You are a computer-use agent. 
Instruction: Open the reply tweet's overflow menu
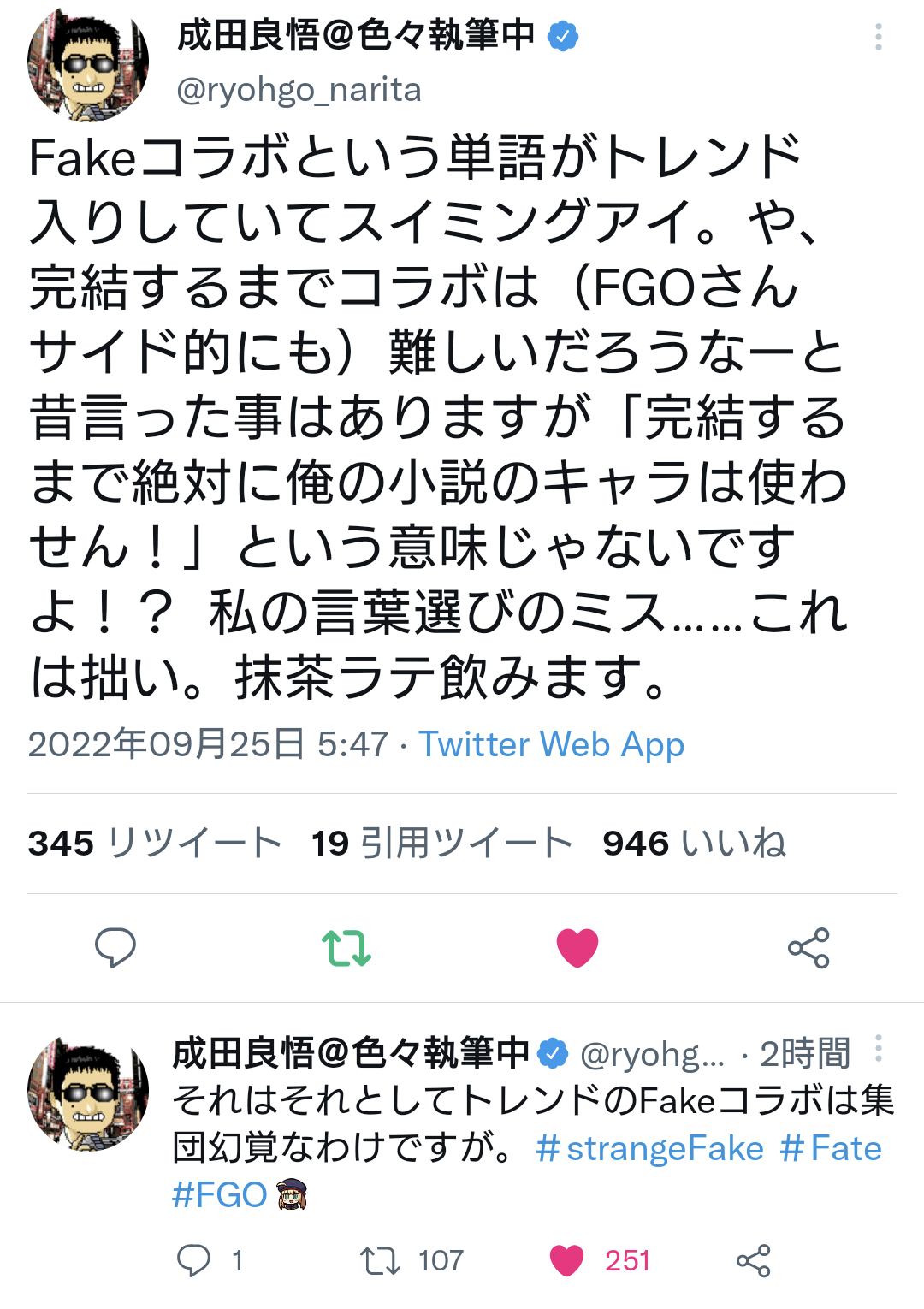879,1049
